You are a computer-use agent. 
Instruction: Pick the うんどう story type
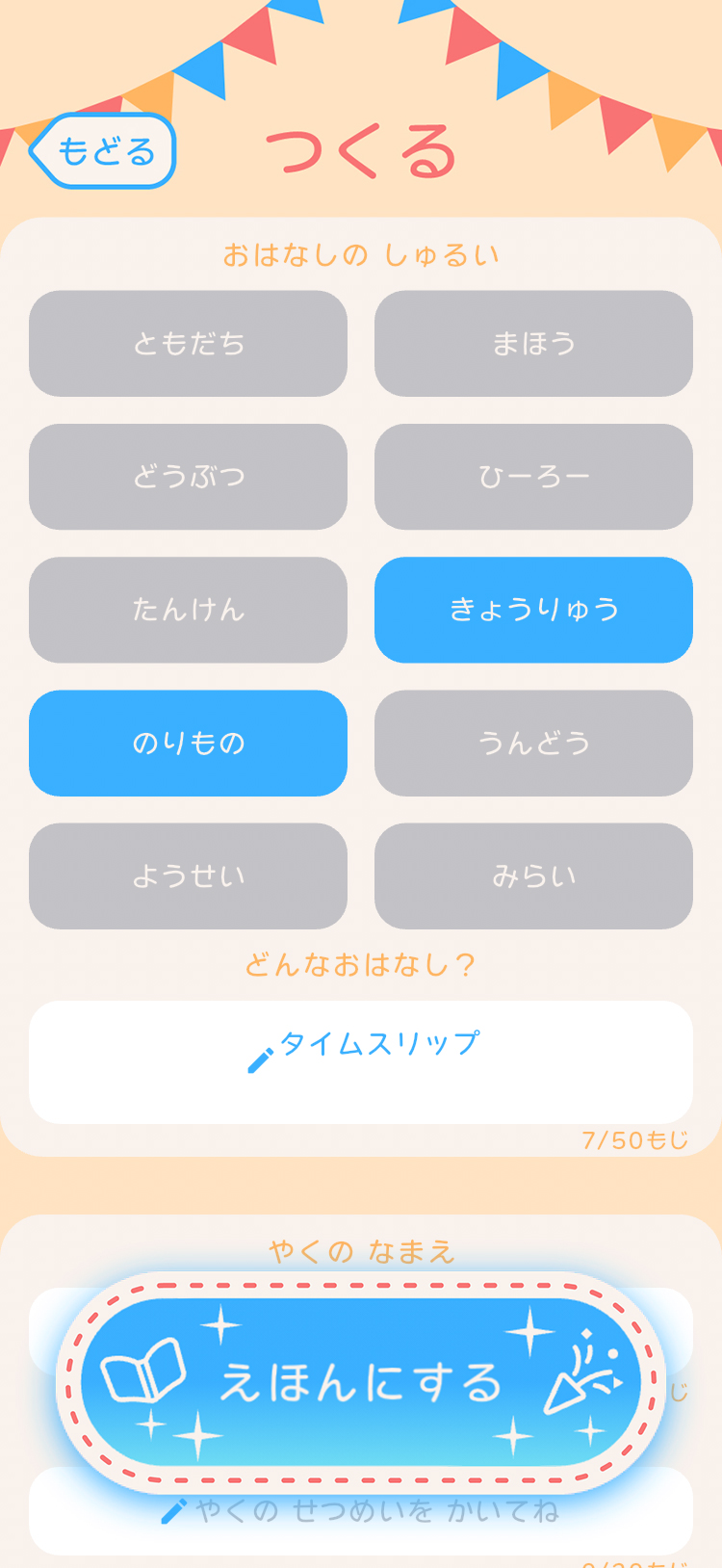pos(533,744)
